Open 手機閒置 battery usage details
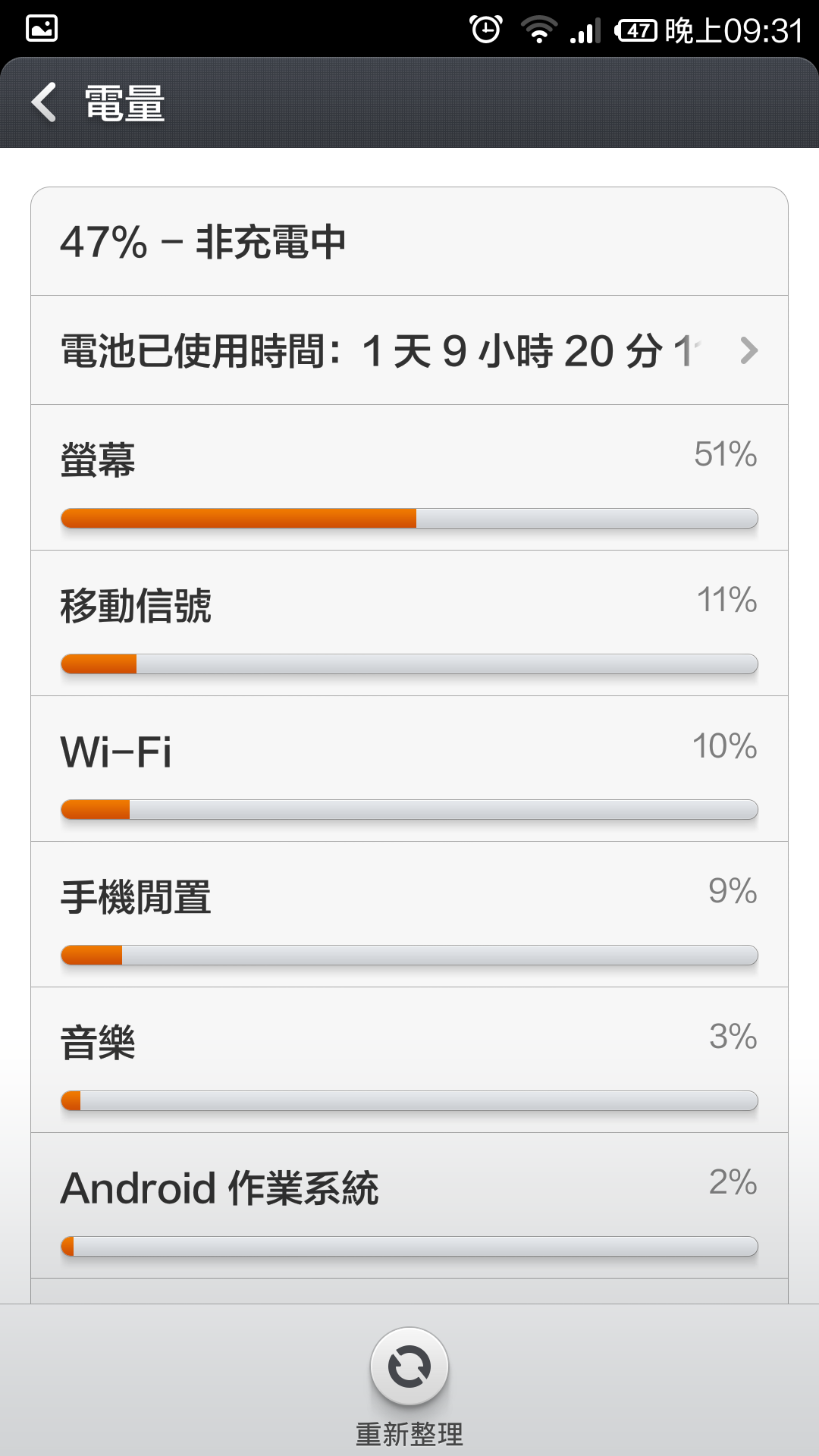This screenshot has height=1456, width=819. pyautogui.click(x=409, y=915)
